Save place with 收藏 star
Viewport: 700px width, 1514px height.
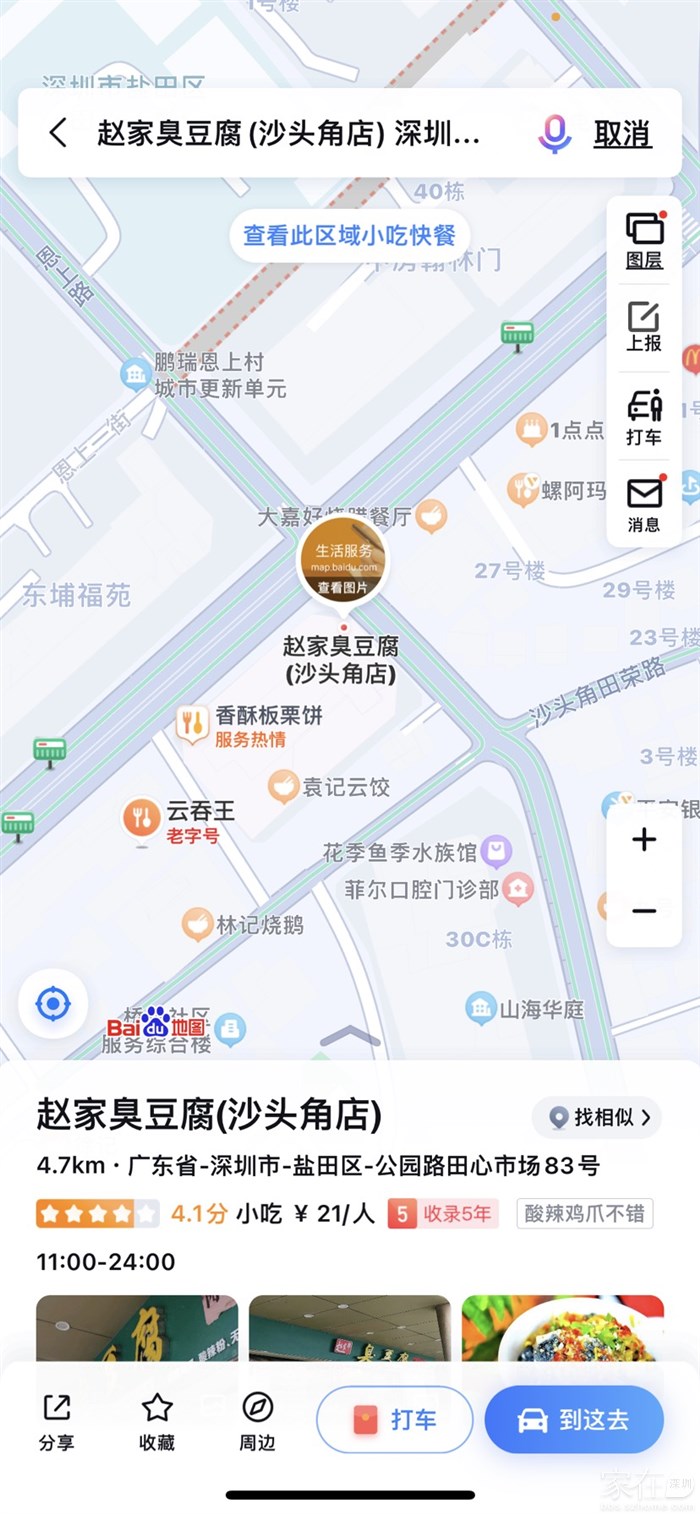[x=157, y=1421]
